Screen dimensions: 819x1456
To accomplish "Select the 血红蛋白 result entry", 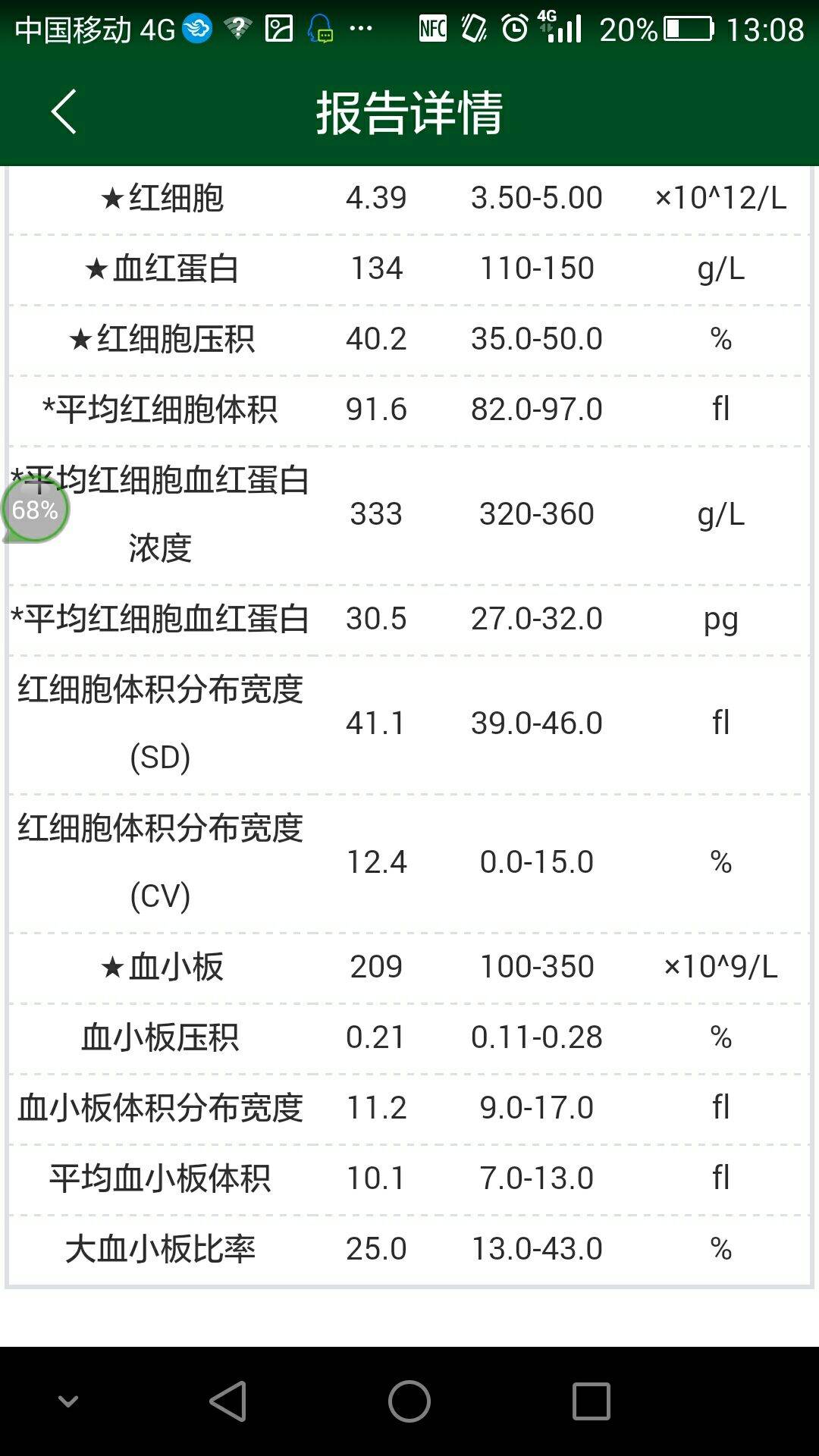I will click(409, 268).
